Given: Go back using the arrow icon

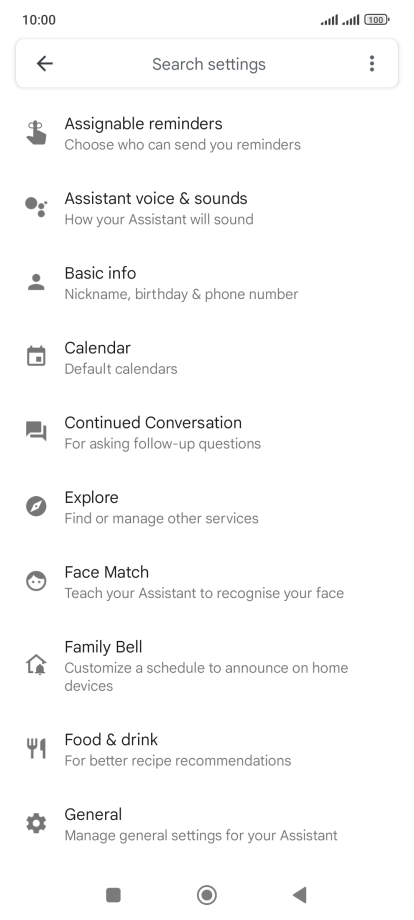Looking at the screenshot, I should [x=45, y=63].
